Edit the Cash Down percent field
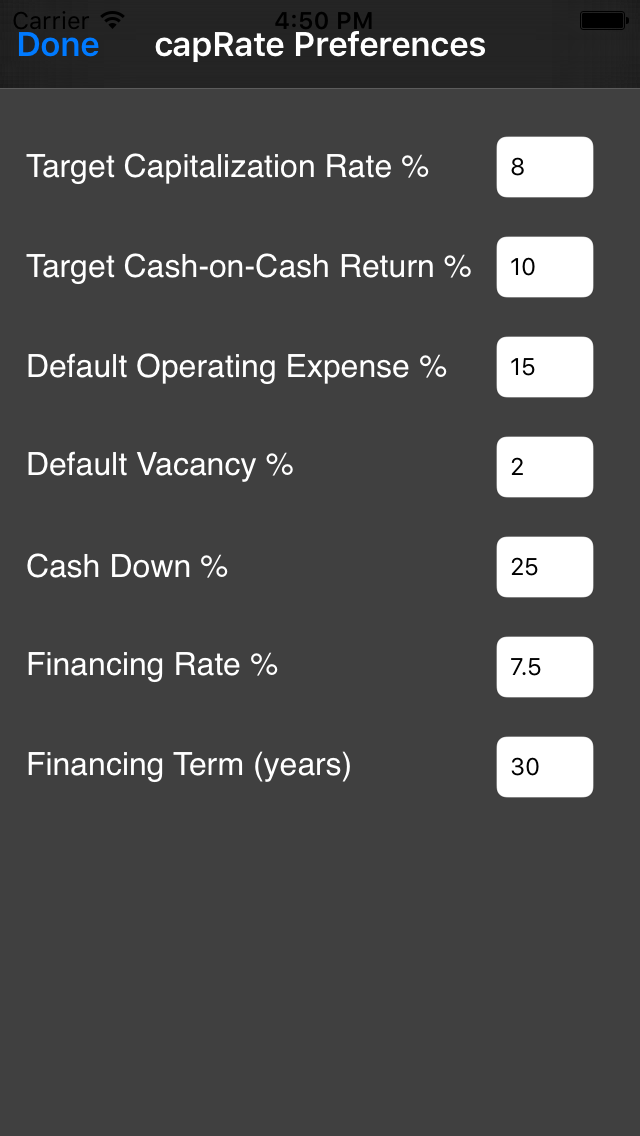This screenshot has width=640, height=1136. point(544,567)
